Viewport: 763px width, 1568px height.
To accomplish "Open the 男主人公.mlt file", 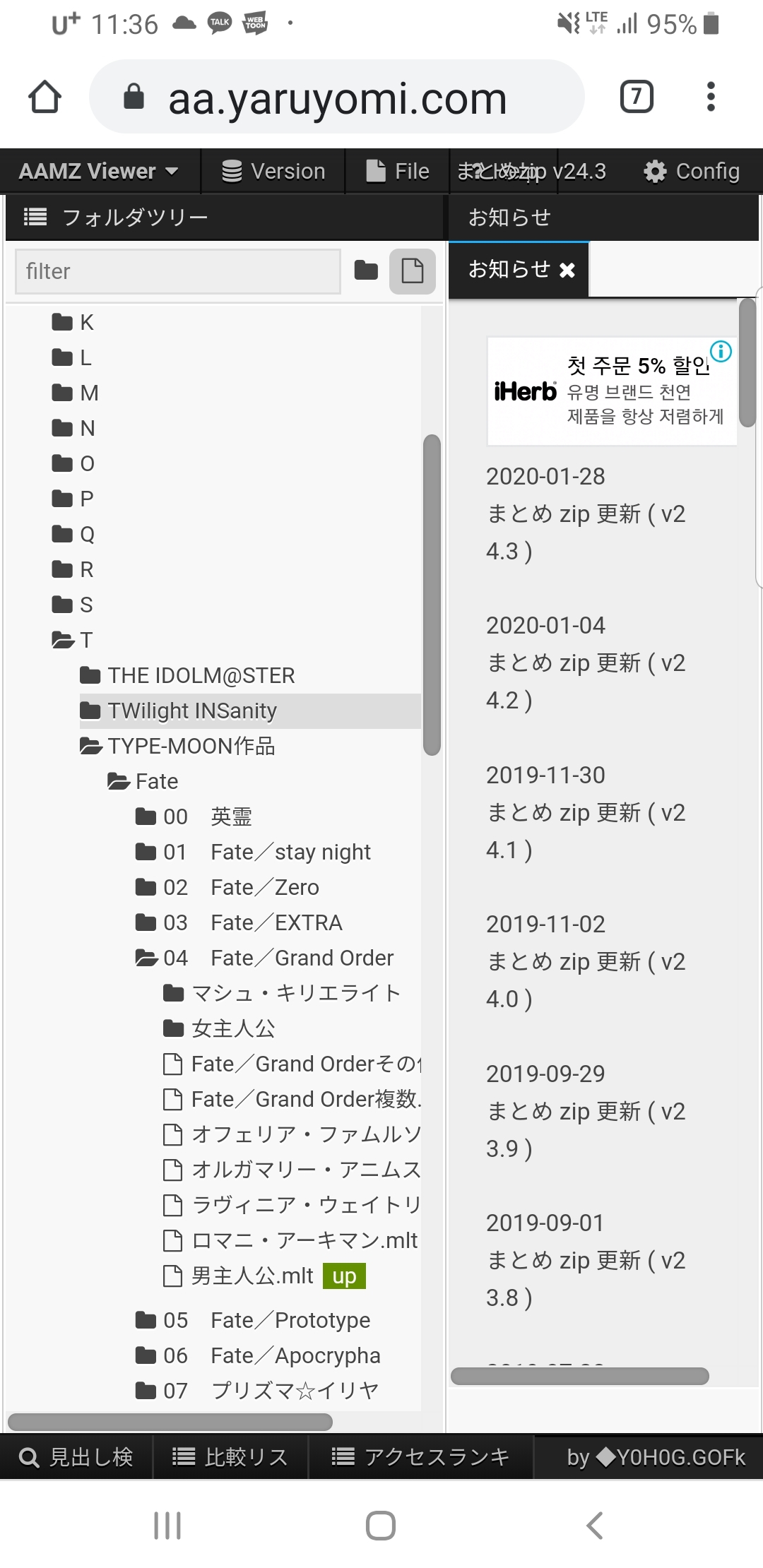I will [252, 1276].
